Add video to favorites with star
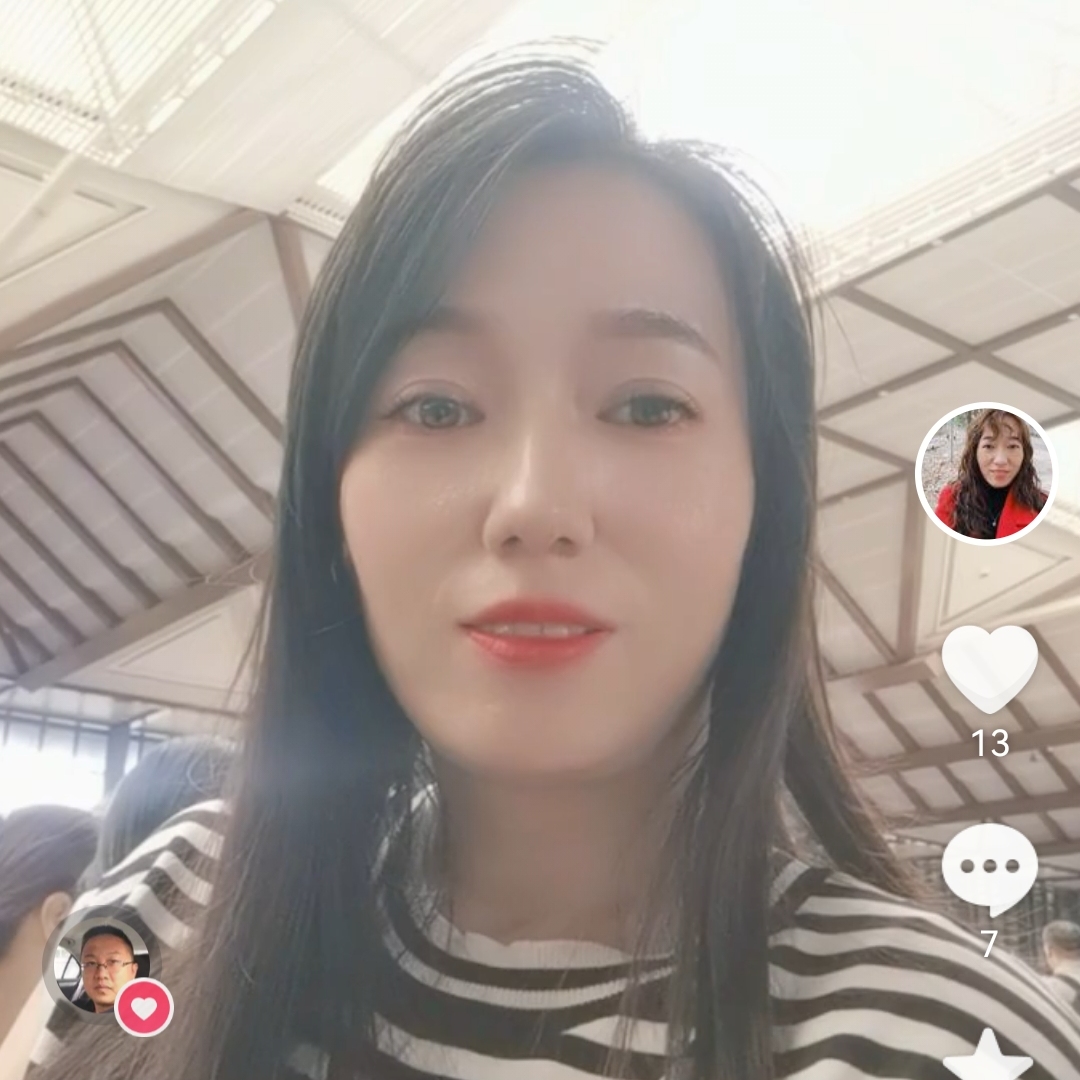 988,1058
